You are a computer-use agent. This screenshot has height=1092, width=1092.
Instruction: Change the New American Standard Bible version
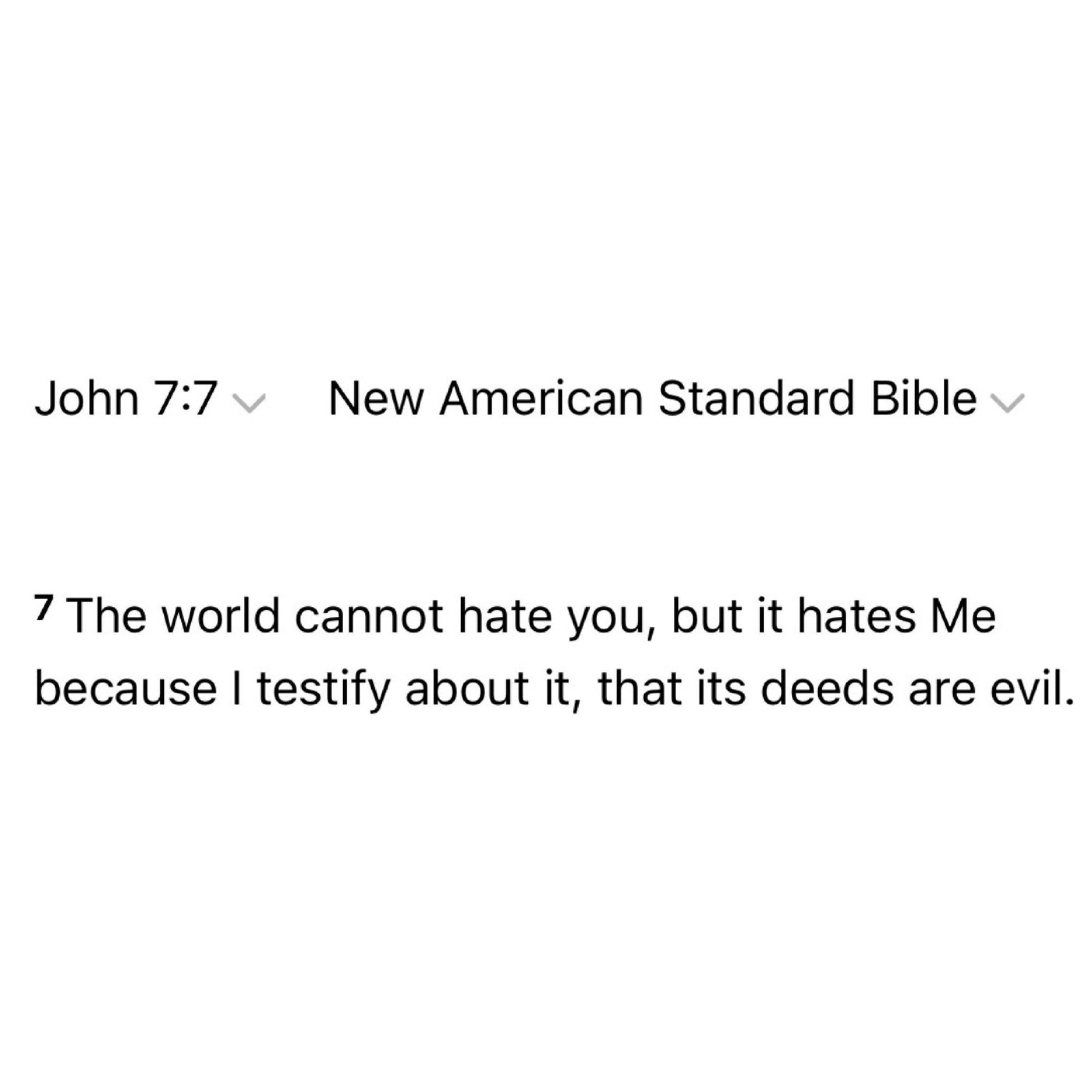pyautogui.click(x=676, y=400)
